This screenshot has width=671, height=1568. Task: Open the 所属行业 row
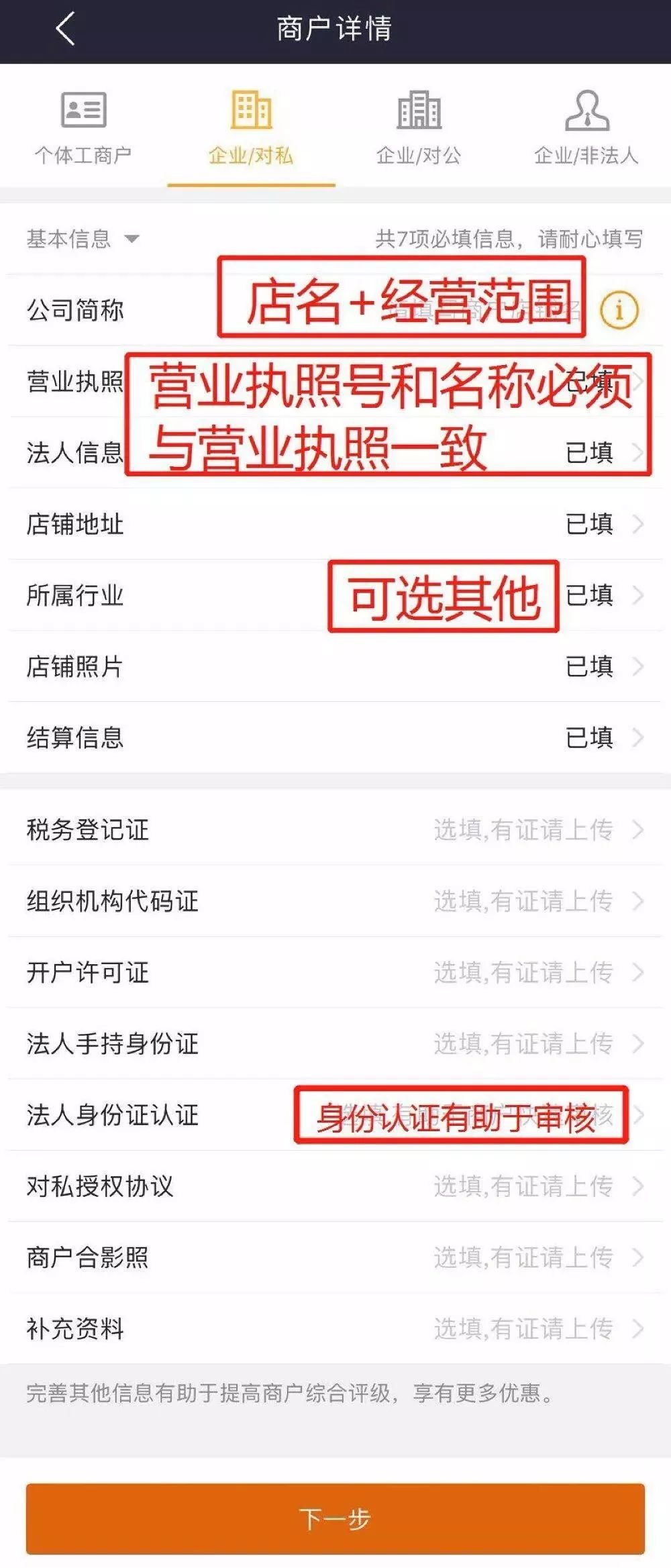(201, 595)
